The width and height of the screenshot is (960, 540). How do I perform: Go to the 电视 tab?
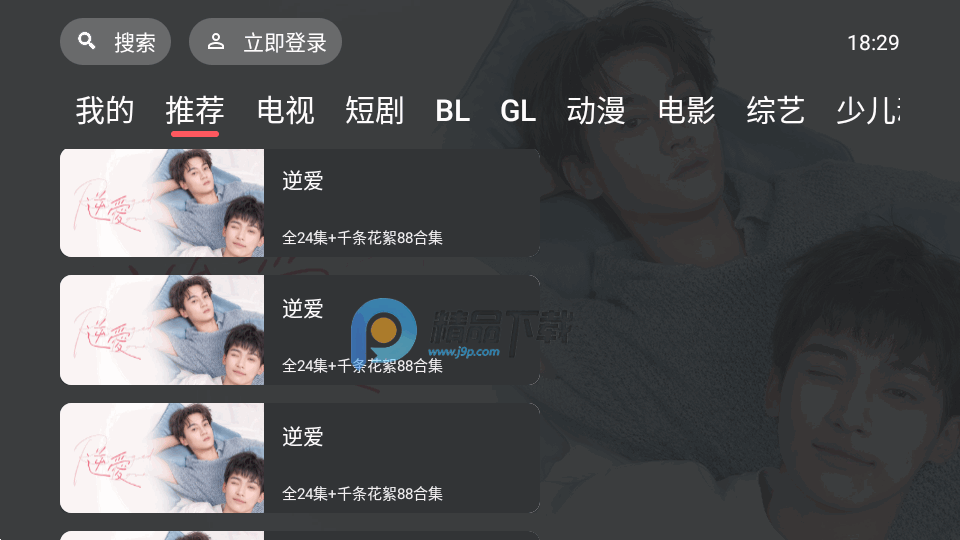coord(286,110)
